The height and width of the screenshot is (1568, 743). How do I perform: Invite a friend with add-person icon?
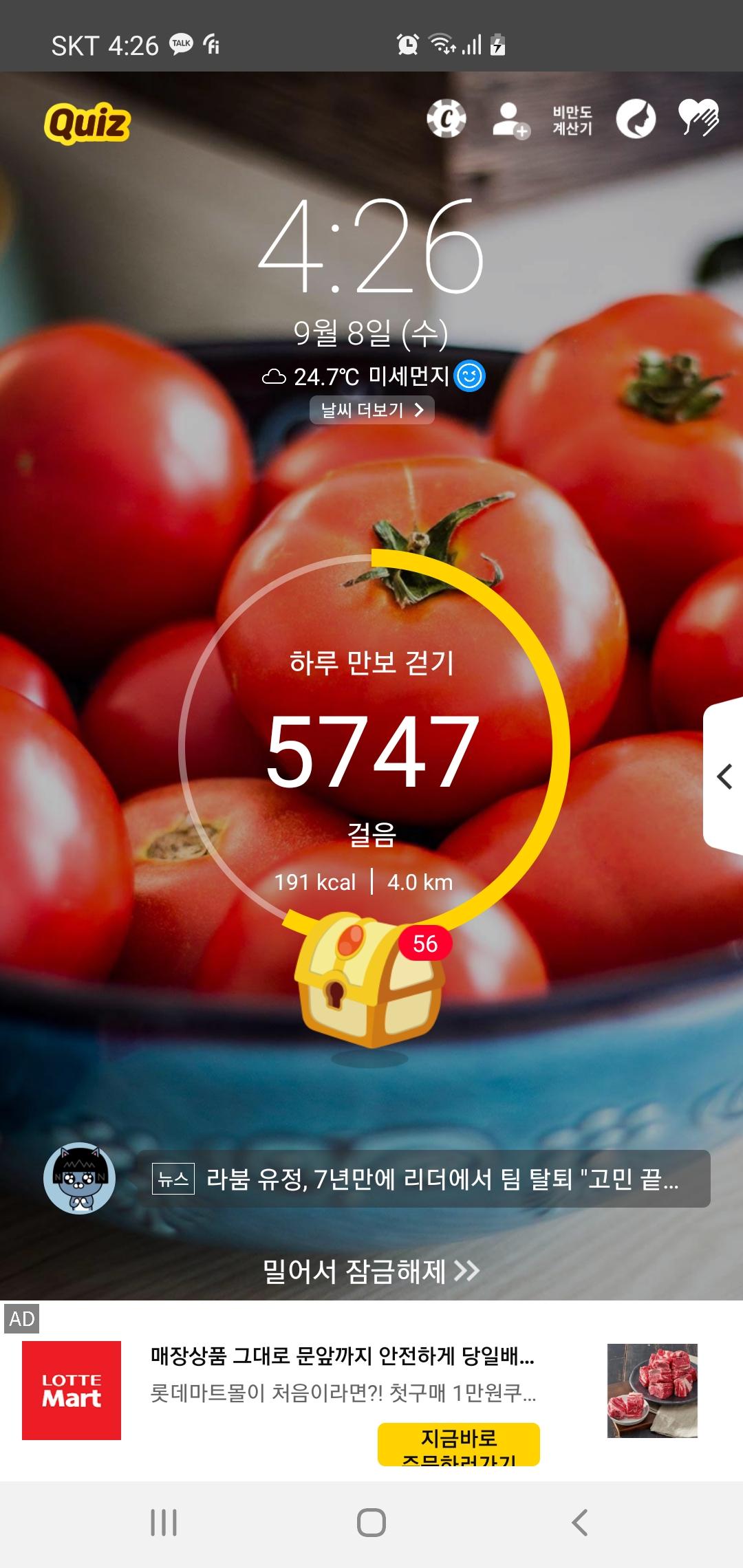coord(510,120)
